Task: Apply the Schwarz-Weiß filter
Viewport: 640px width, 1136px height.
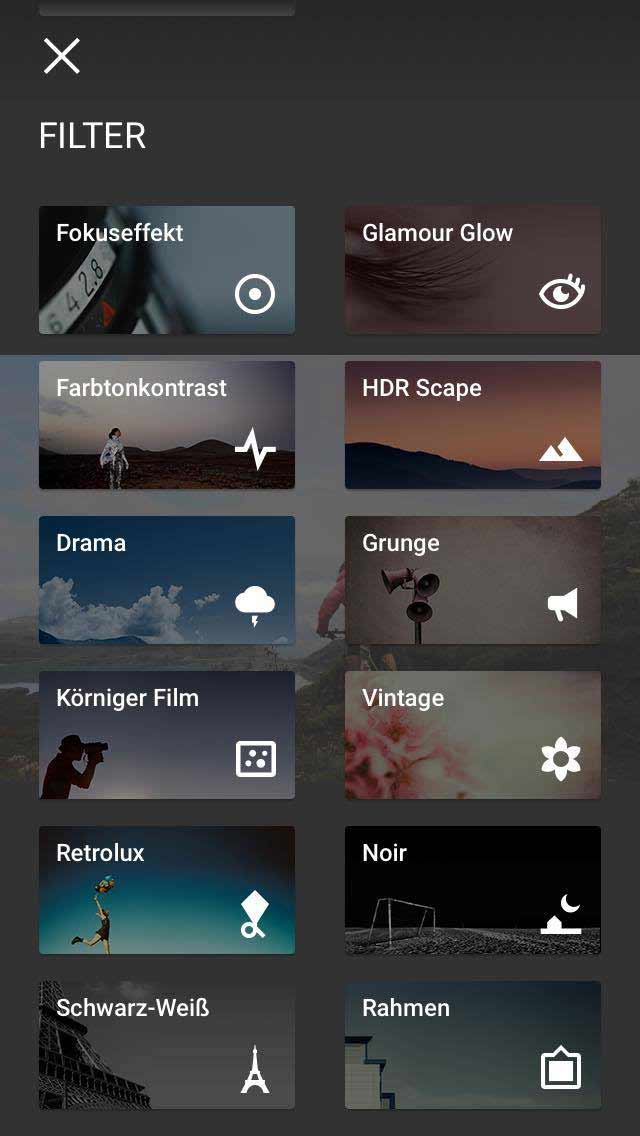Action: click(x=167, y=1045)
